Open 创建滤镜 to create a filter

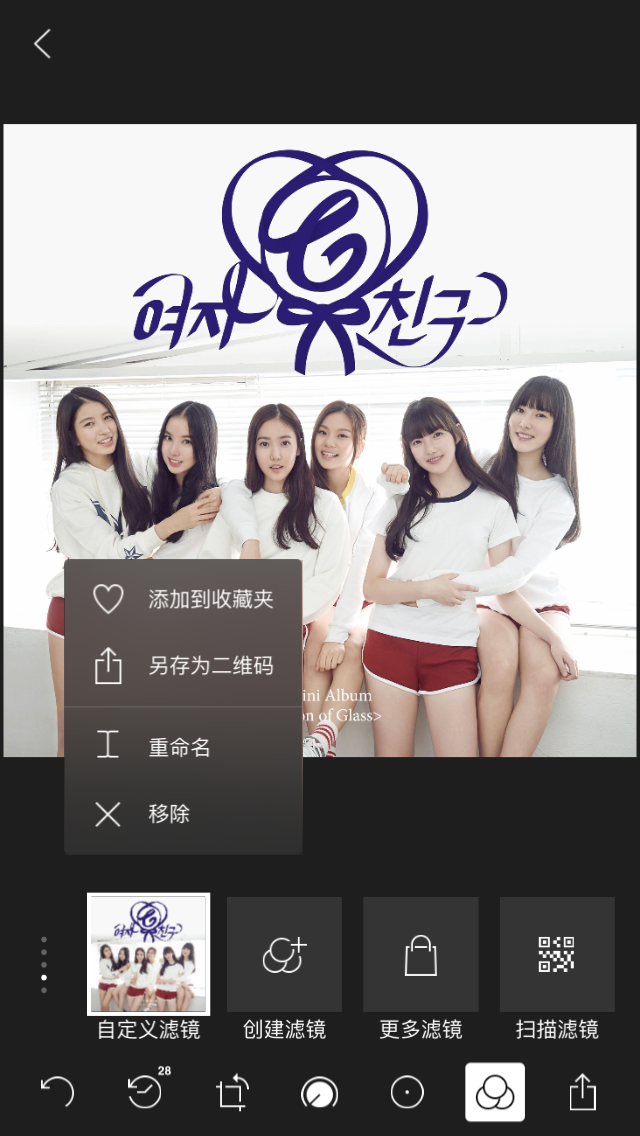[x=284, y=954]
